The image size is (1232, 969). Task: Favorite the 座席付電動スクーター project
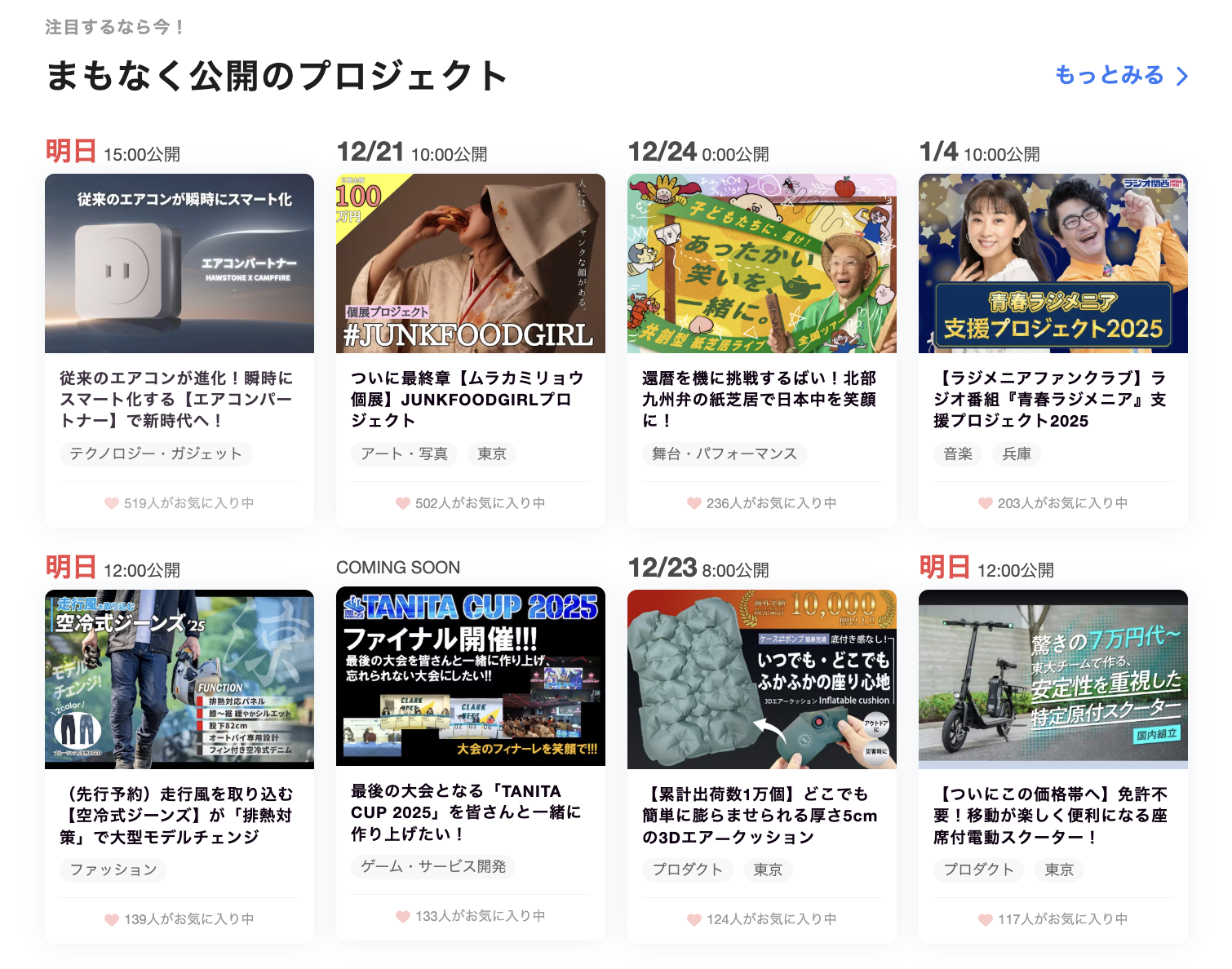click(x=986, y=919)
